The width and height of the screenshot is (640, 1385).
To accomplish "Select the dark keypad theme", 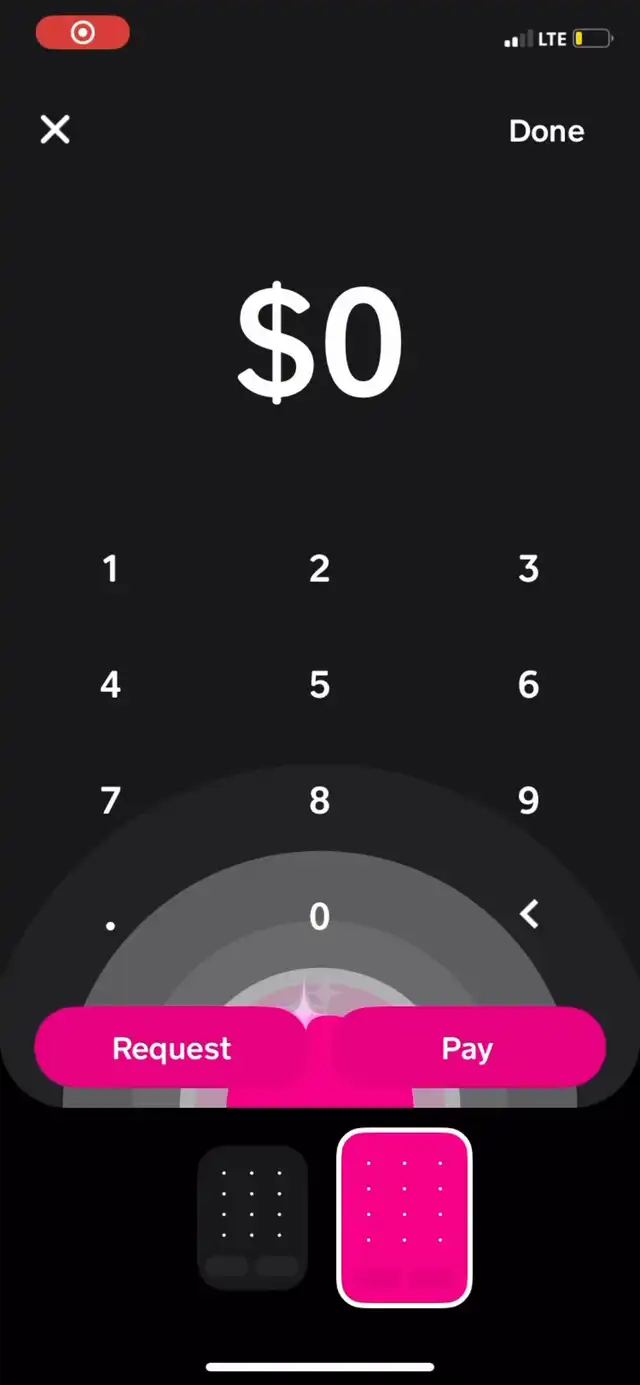I will (252, 1217).
